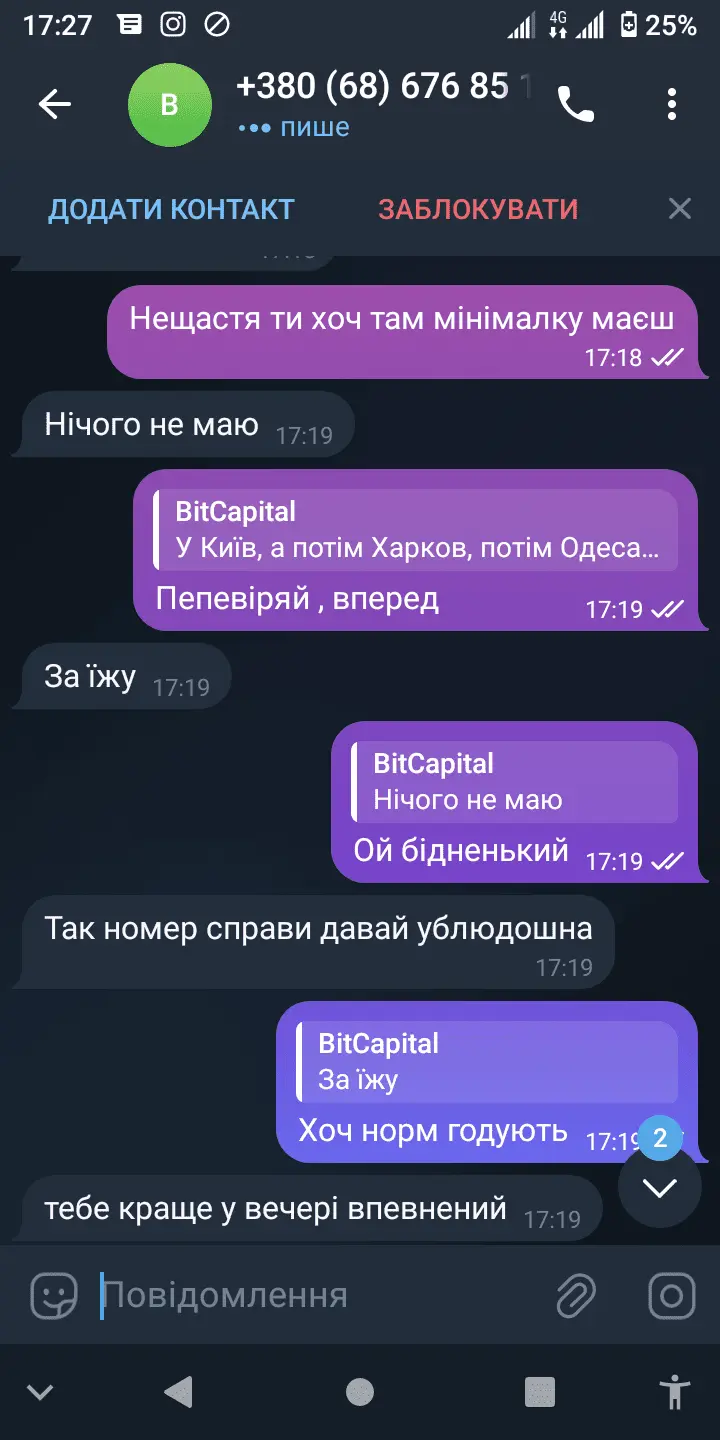Open quoted reply 'У Київ, а потім Харков'
720x1440 pixels.
pyautogui.click(x=415, y=530)
